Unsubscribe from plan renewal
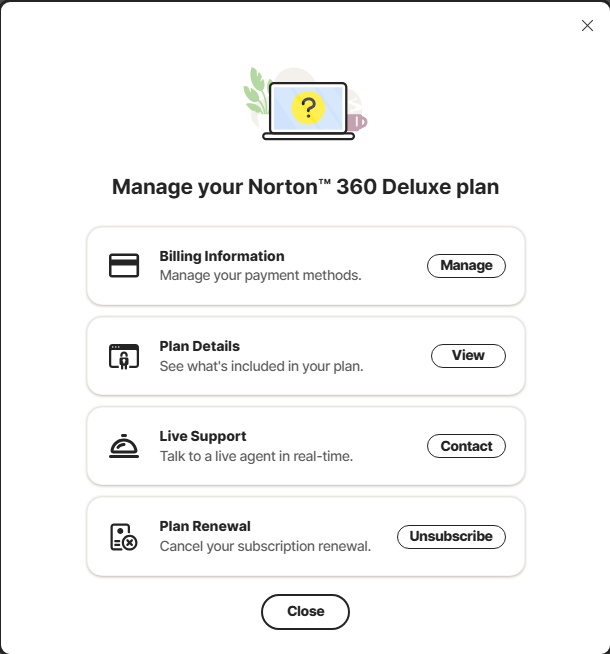 pyautogui.click(x=451, y=537)
